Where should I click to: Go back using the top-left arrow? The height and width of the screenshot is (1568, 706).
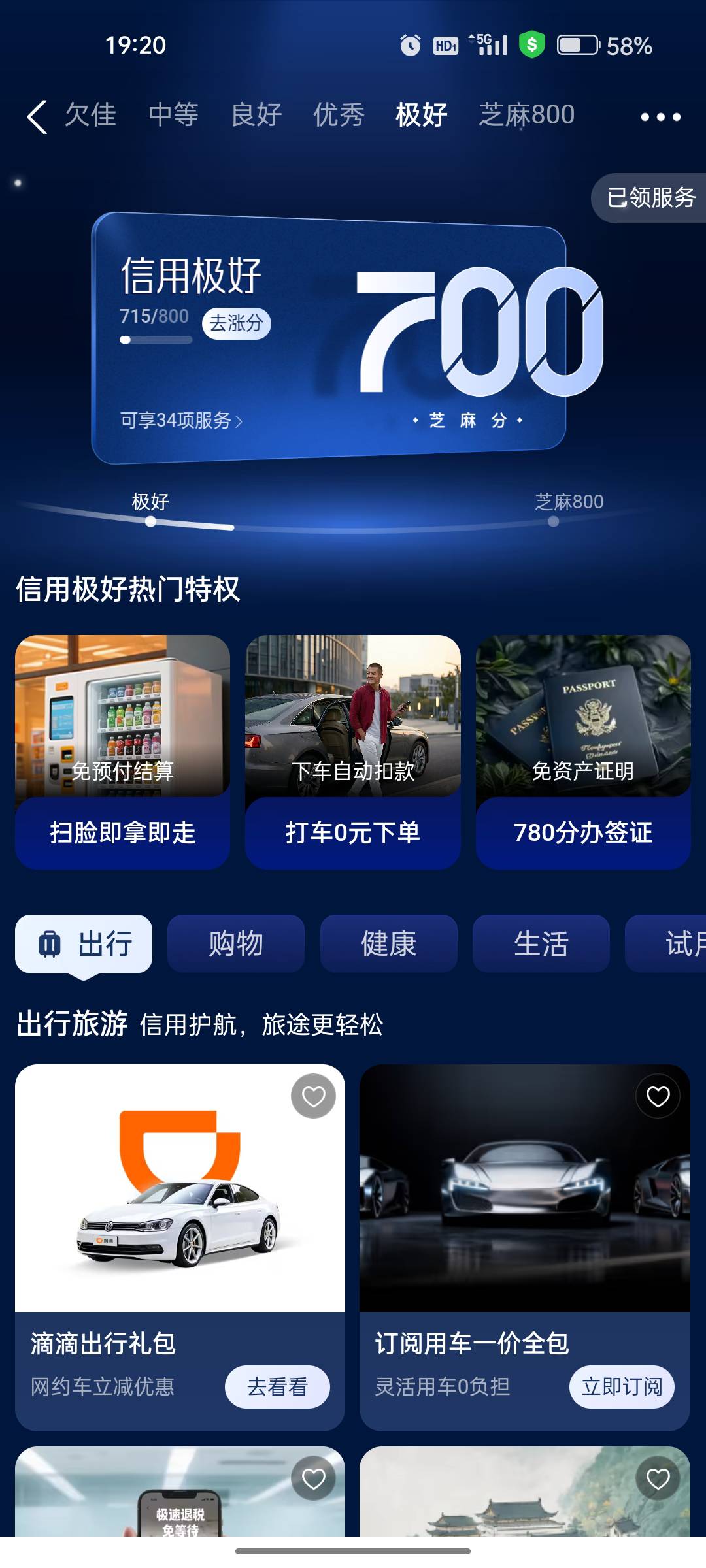(x=37, y=116)
